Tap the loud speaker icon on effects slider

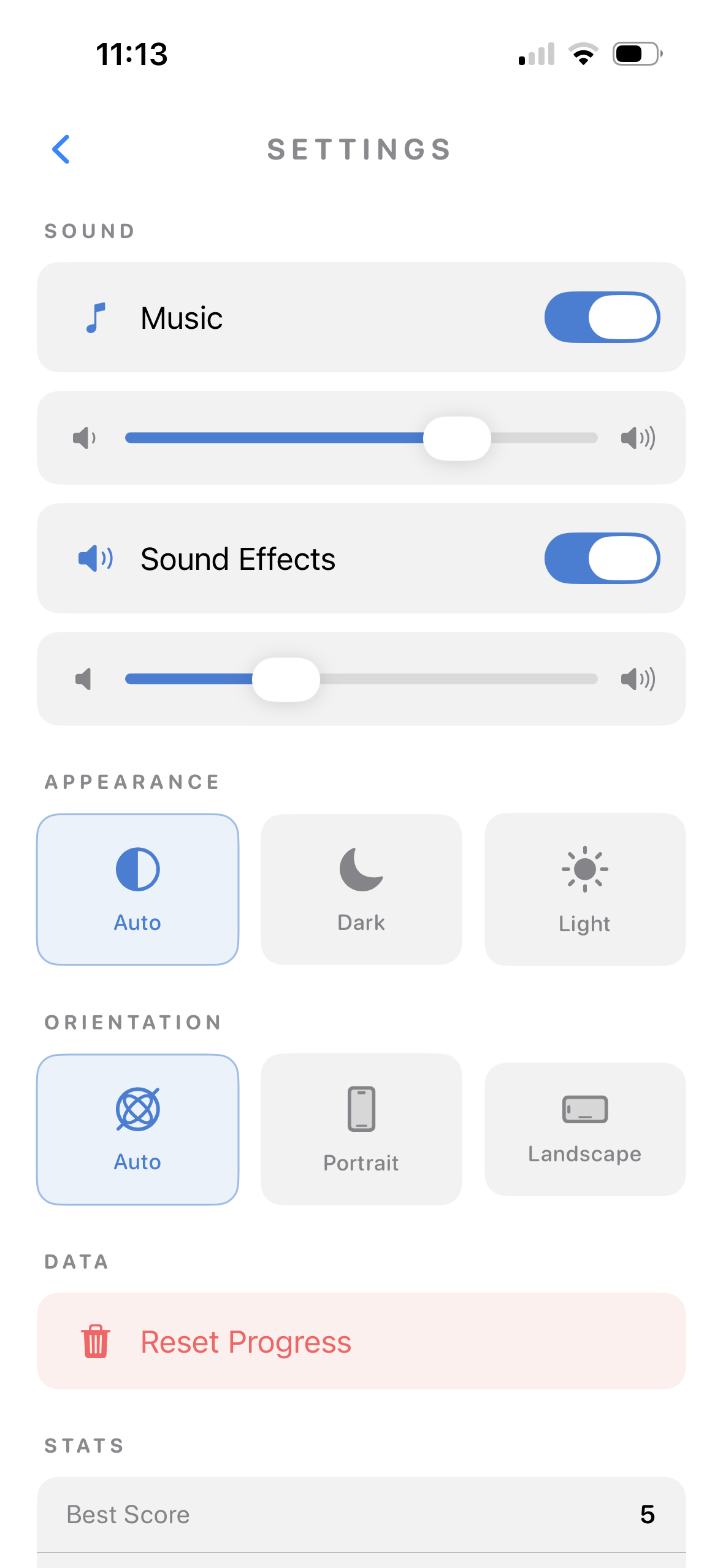click(638, 678)
